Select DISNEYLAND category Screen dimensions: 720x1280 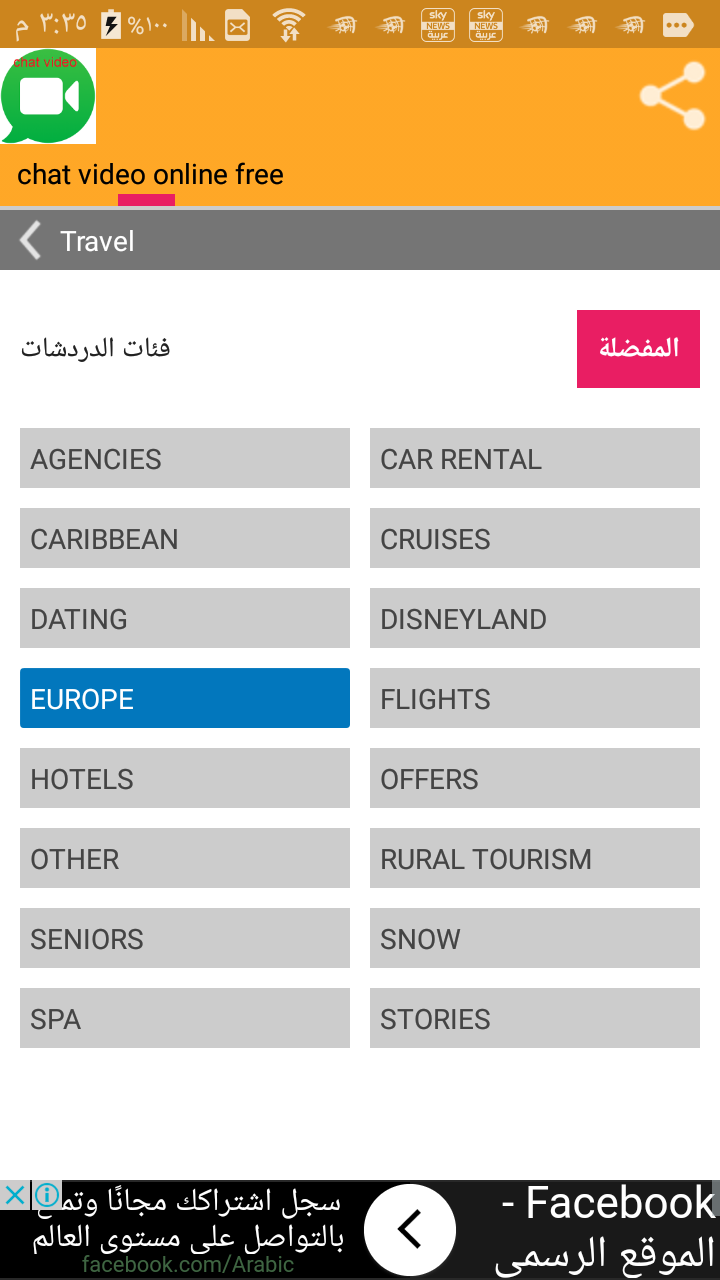pyautogui.click(x=535, y=619)
